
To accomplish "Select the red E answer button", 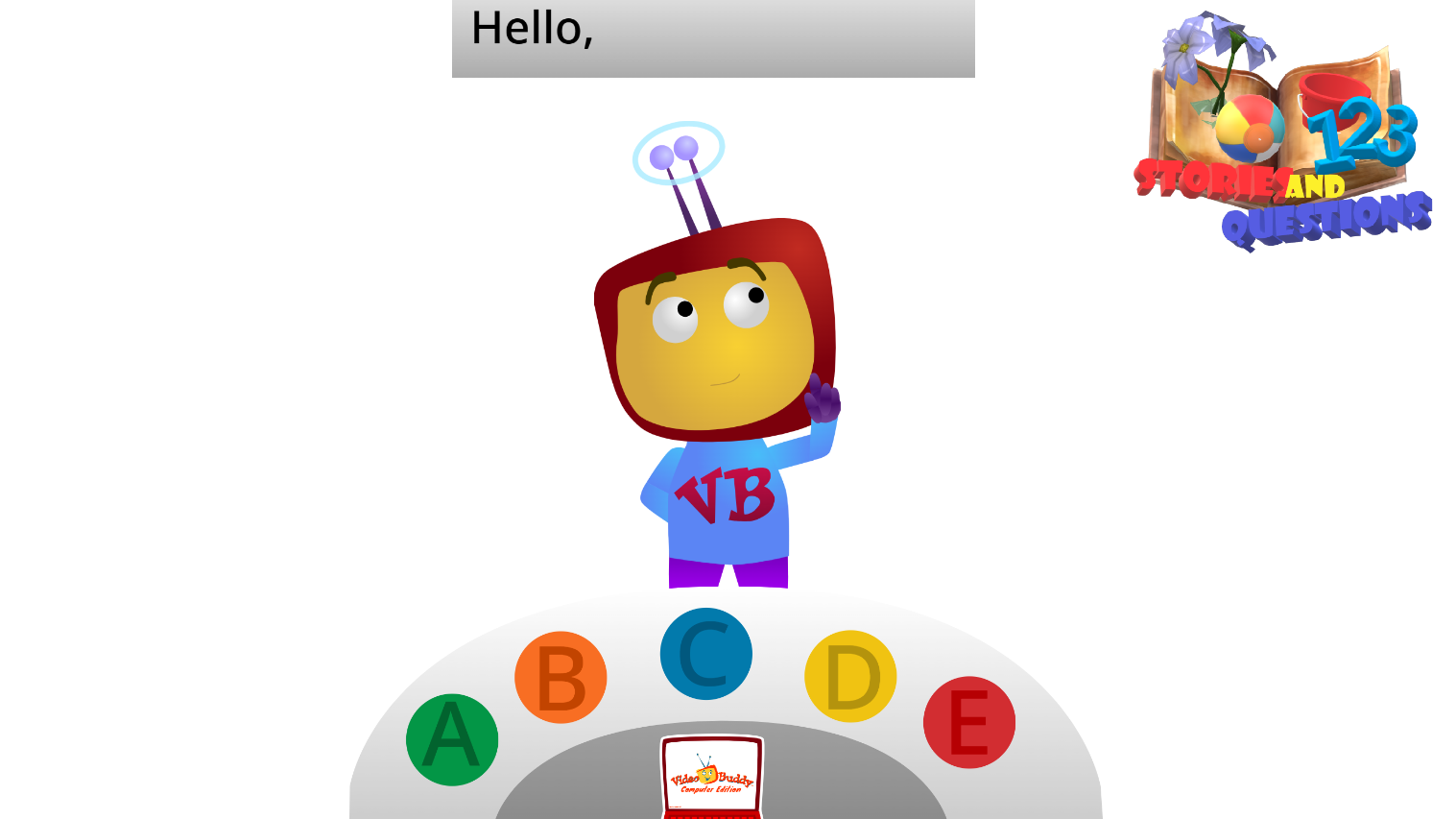I will [x=969, y=722].
